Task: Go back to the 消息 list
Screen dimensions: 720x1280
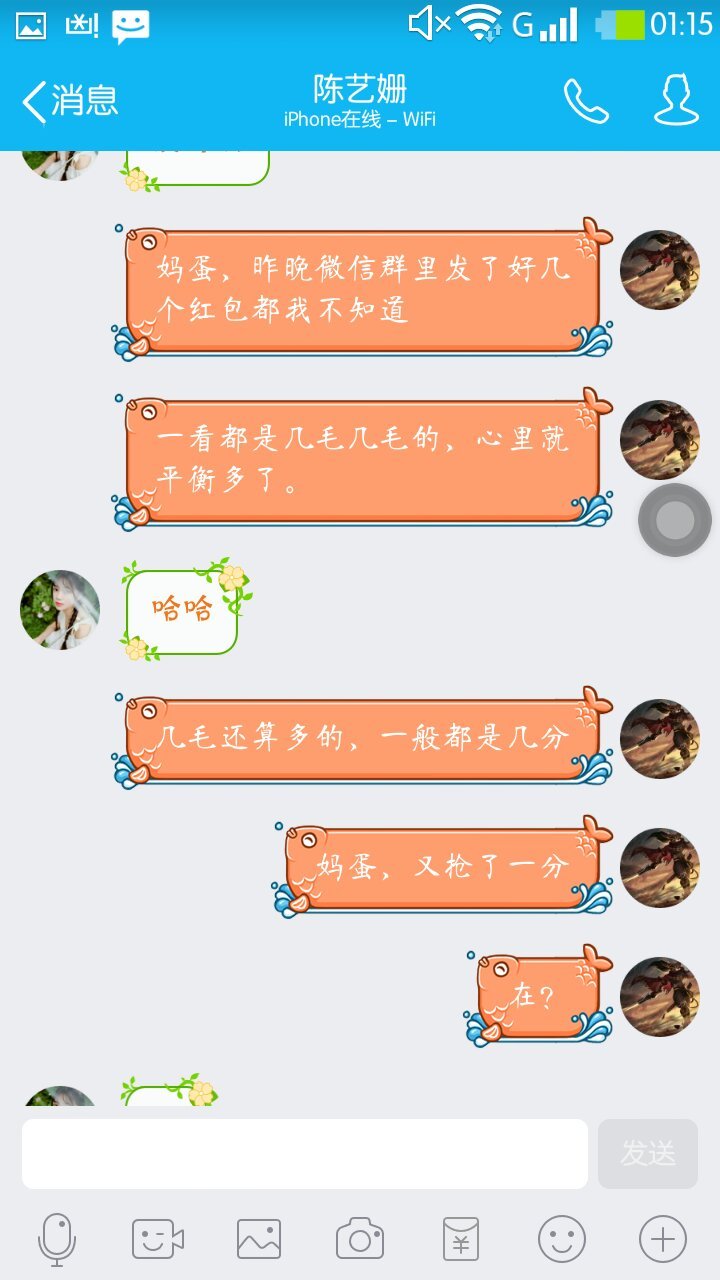Action: (x=70, y=101)
